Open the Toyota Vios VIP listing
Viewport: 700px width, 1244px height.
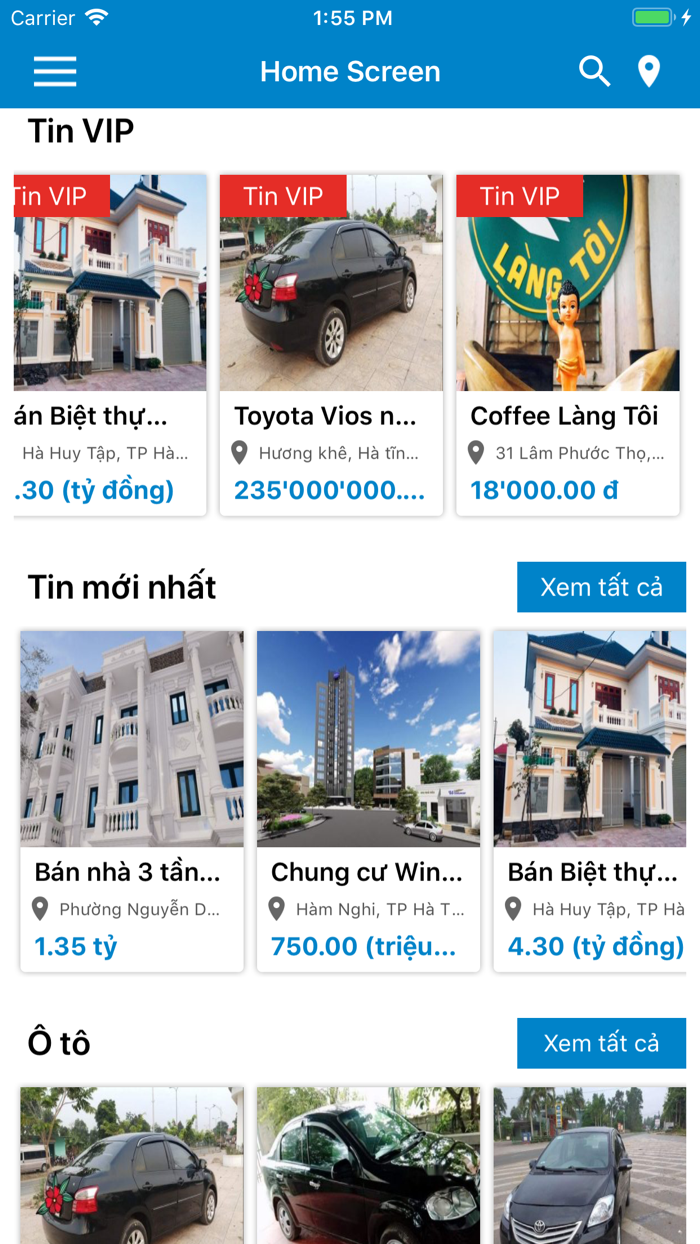tap(331, 345)
